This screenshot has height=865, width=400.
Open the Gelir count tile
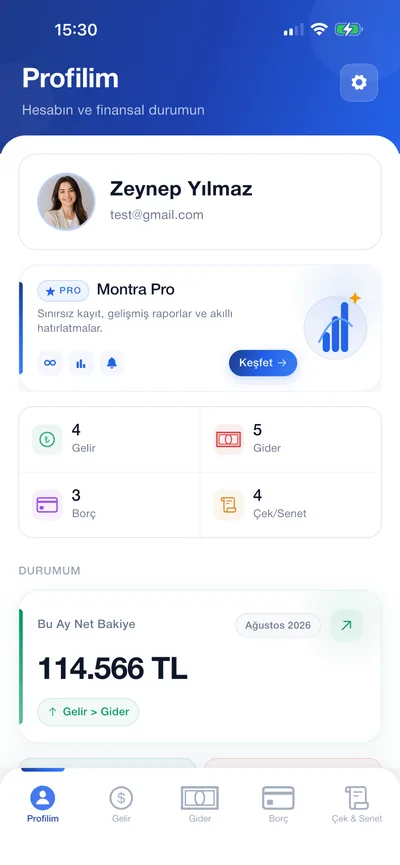pyautogui.click(x=109, y=440)
